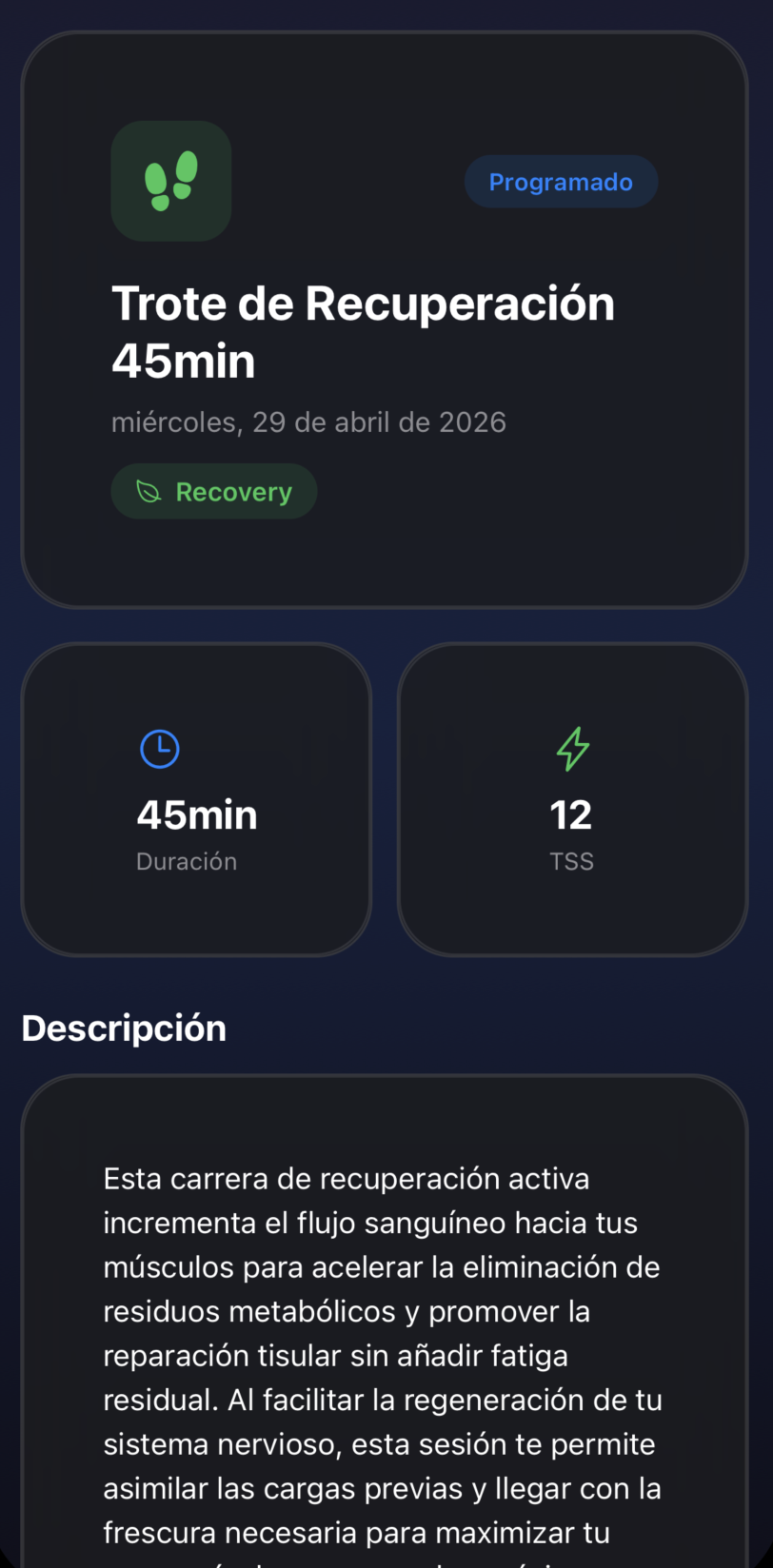Expand the Descripción section

(123, 1028)
